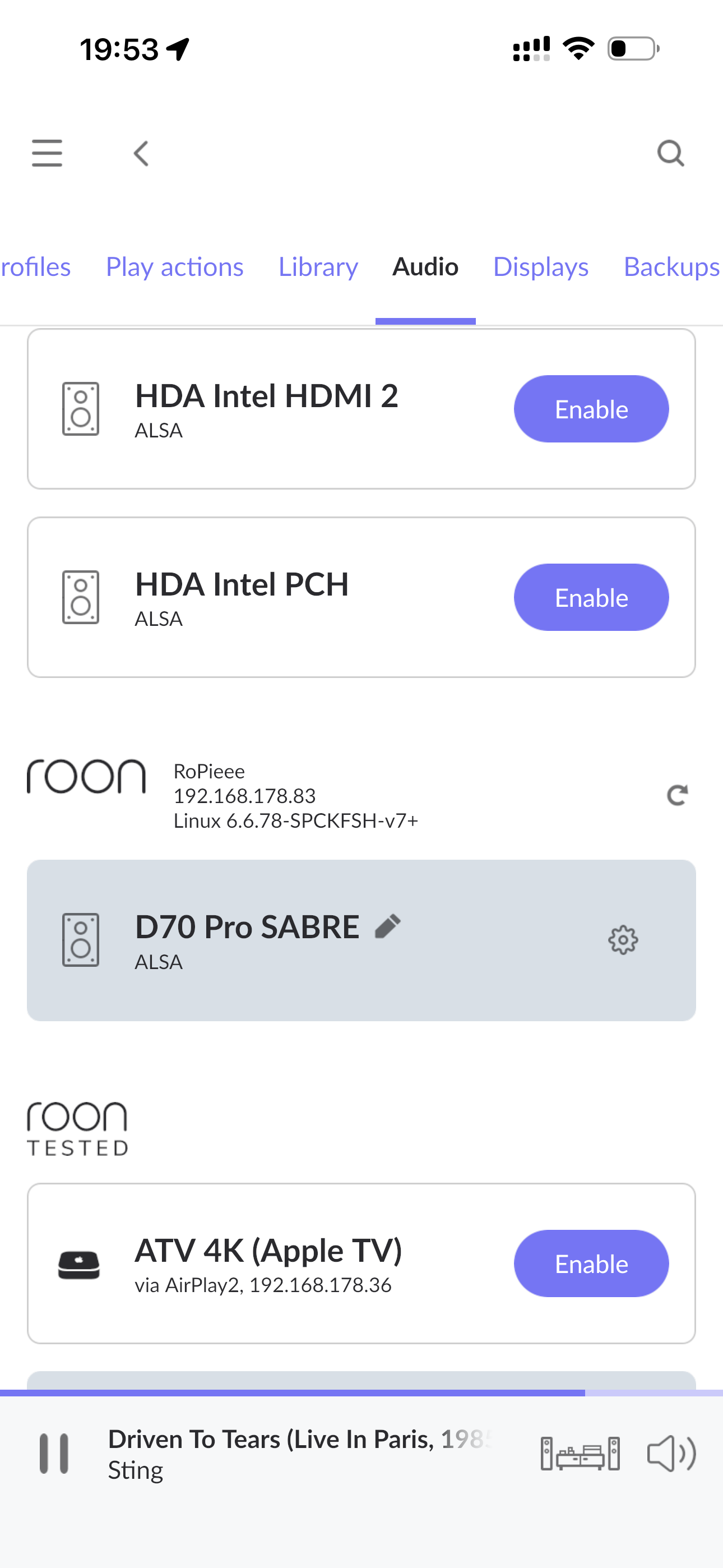Image resolution: width=723 pixels, height=1568 pixels.
Task: Open the zone picker icon
Action: [580, 1454]
